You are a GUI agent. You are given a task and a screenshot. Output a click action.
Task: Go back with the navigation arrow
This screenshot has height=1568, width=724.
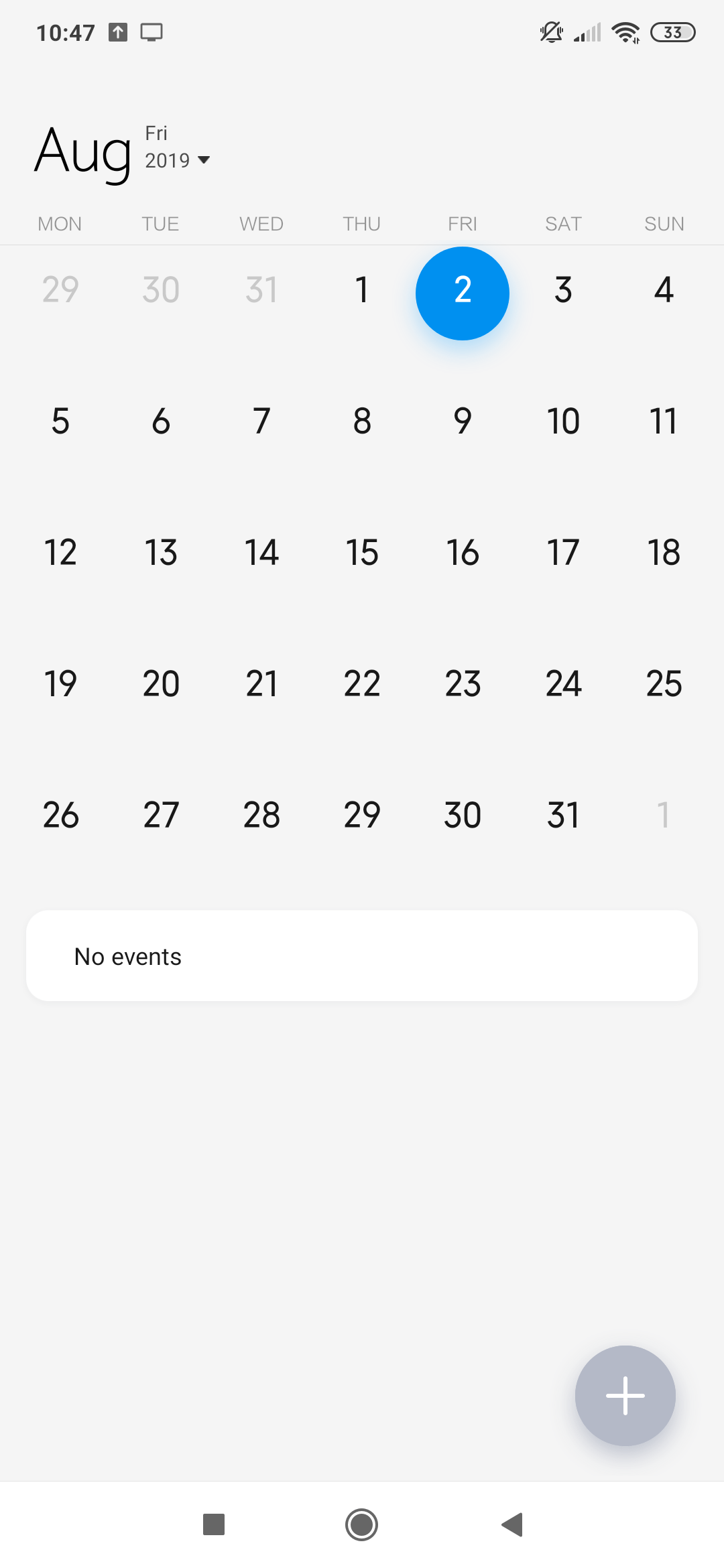click(512, 1524)
